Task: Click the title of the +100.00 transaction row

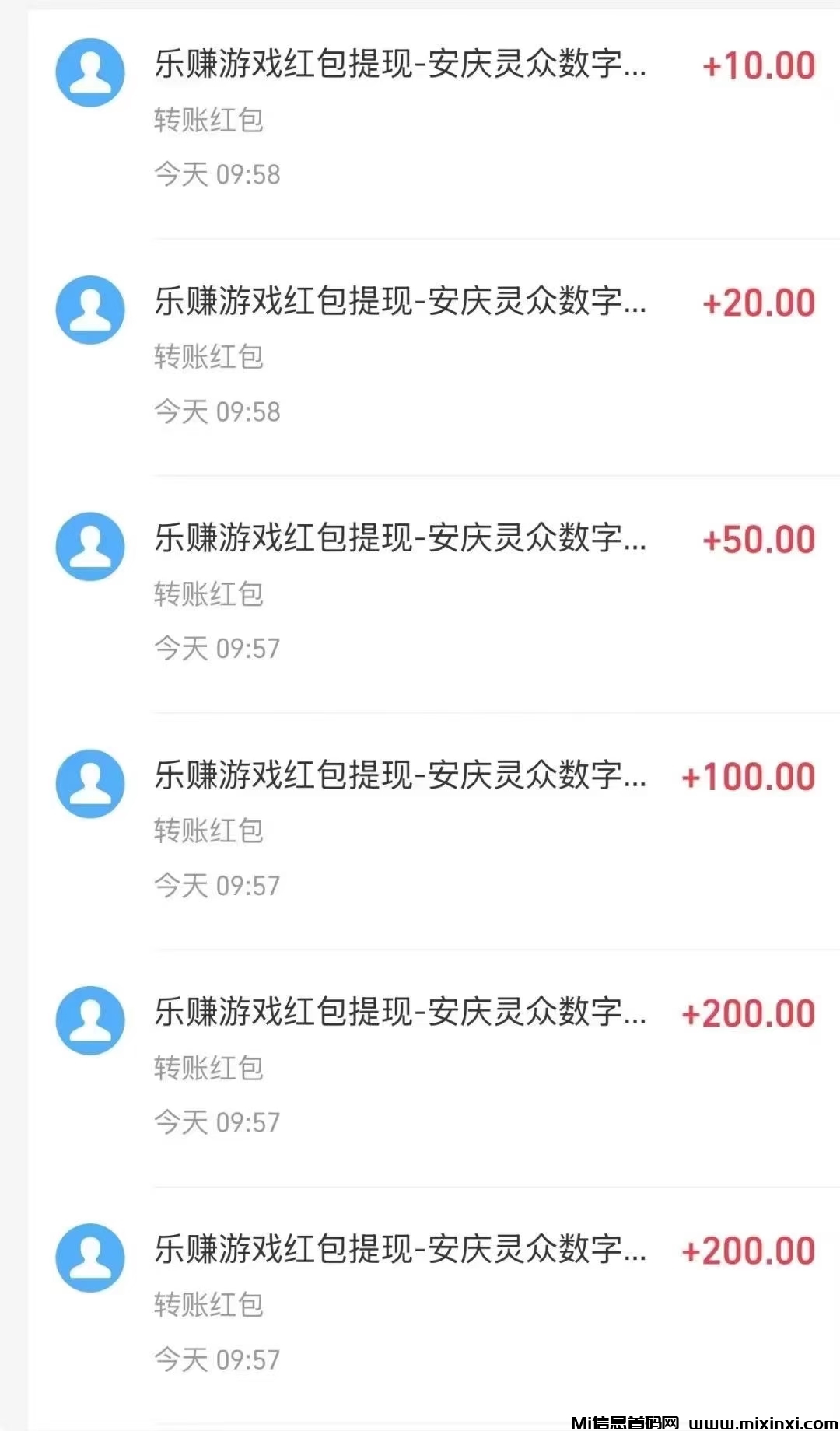Action: click(399, 775)
